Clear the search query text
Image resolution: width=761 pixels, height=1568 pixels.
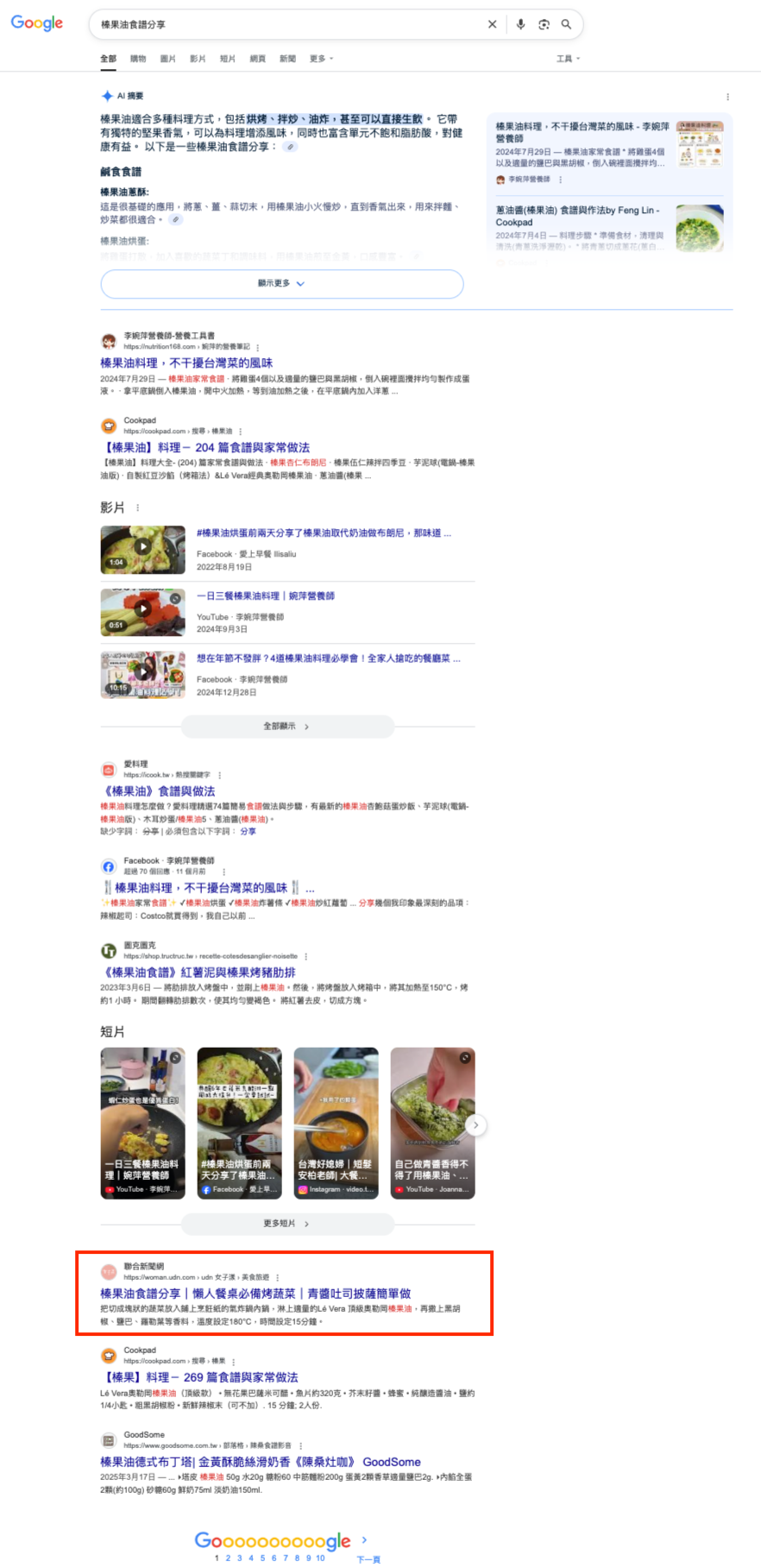(492, 24)
